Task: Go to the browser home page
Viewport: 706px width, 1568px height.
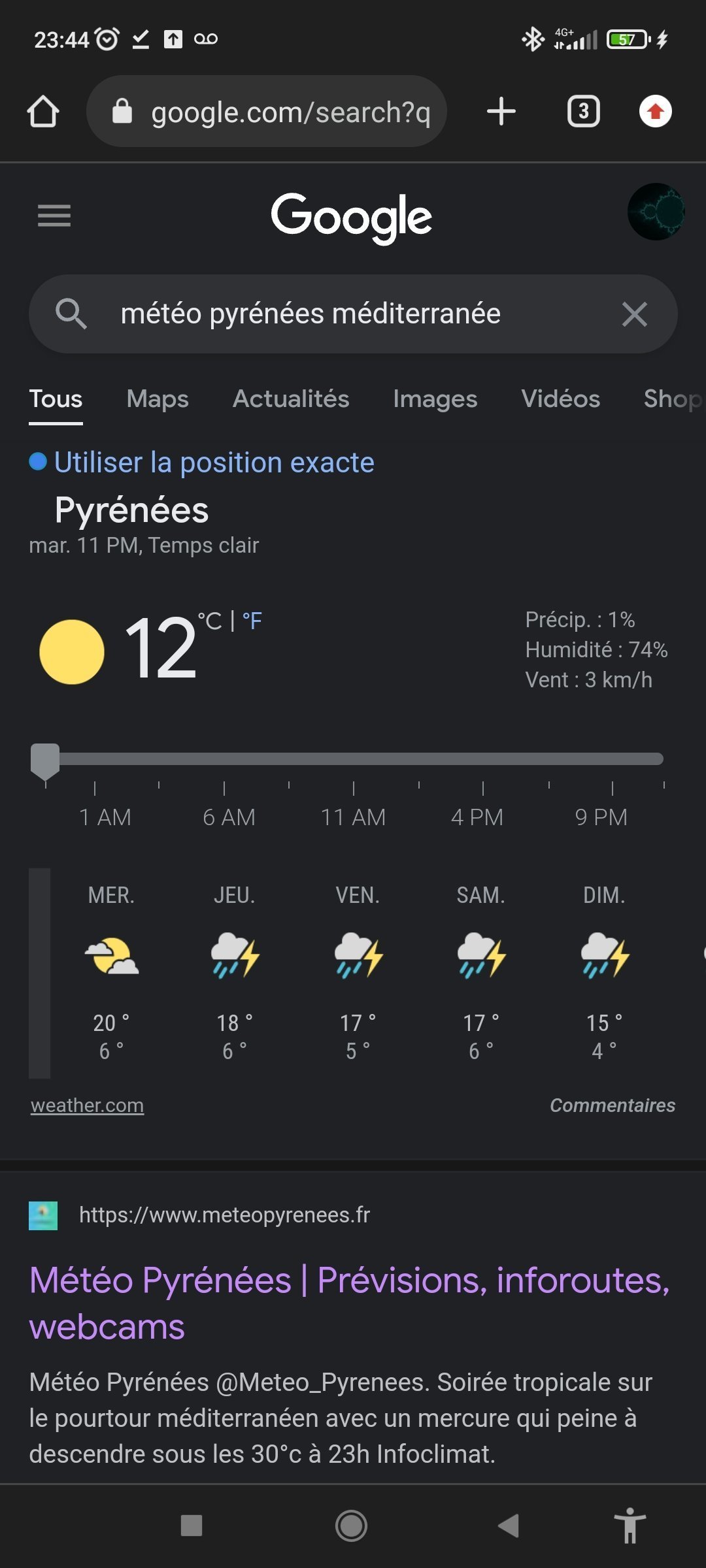Action: pyautogui.click(x=43, y=112)
